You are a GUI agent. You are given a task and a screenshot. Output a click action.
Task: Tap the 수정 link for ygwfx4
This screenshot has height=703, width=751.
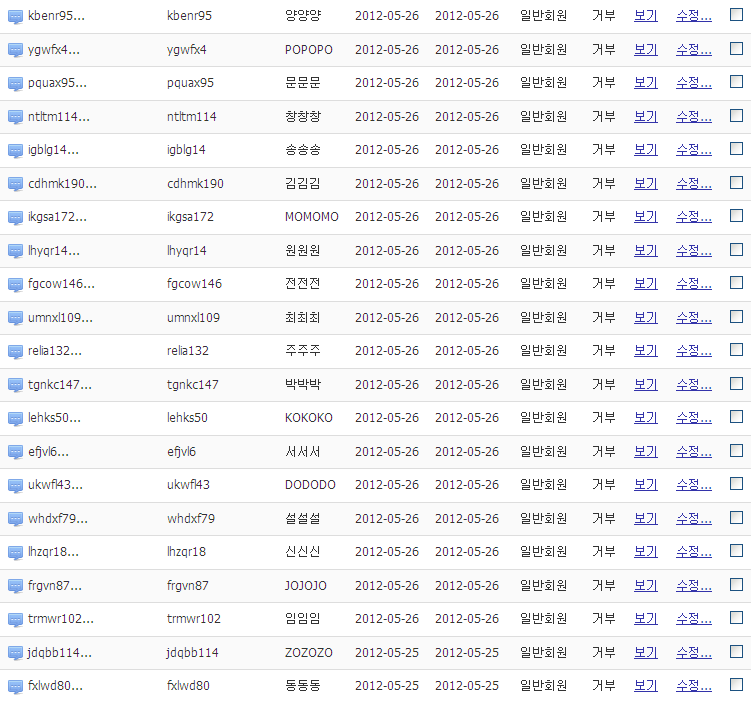click(x=692, y=49)
